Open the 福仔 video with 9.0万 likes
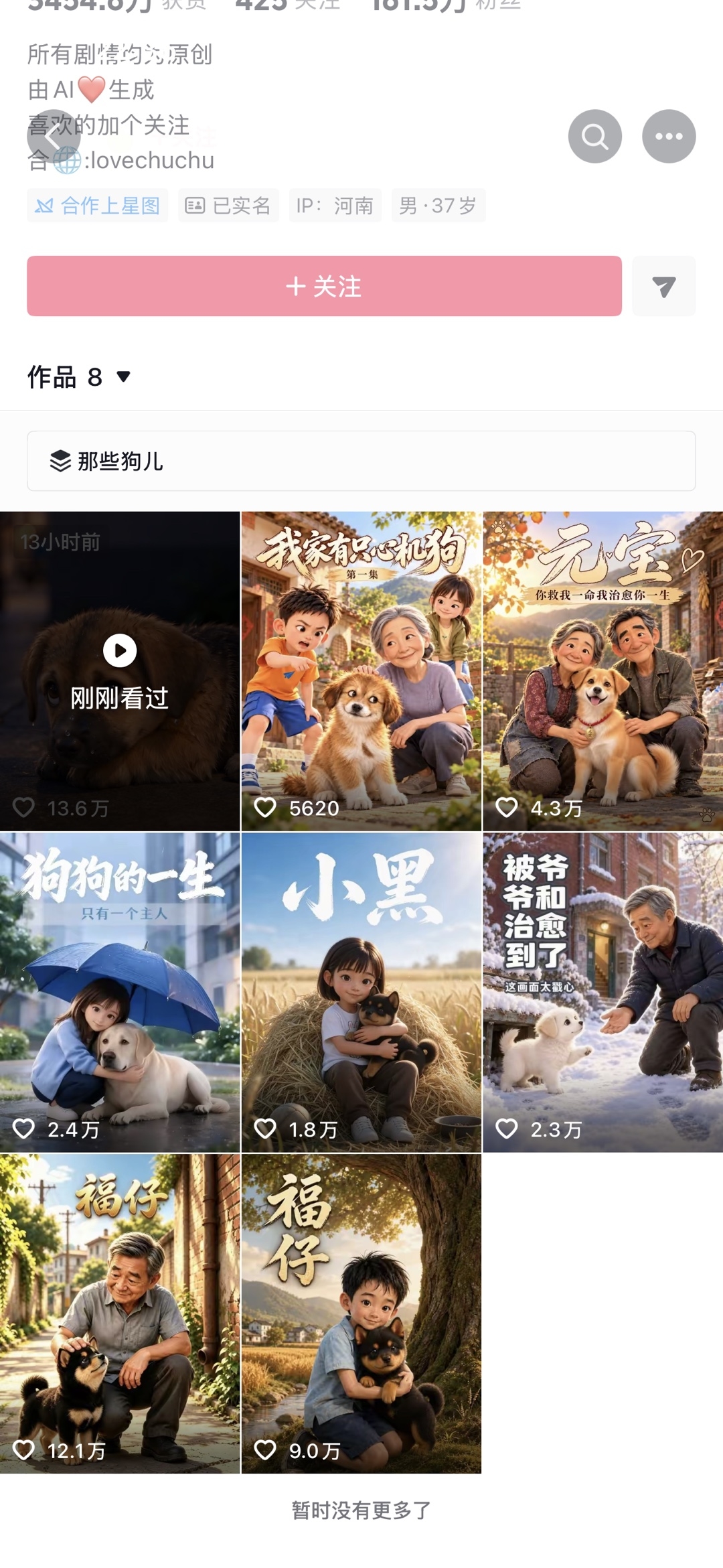 361,1313
